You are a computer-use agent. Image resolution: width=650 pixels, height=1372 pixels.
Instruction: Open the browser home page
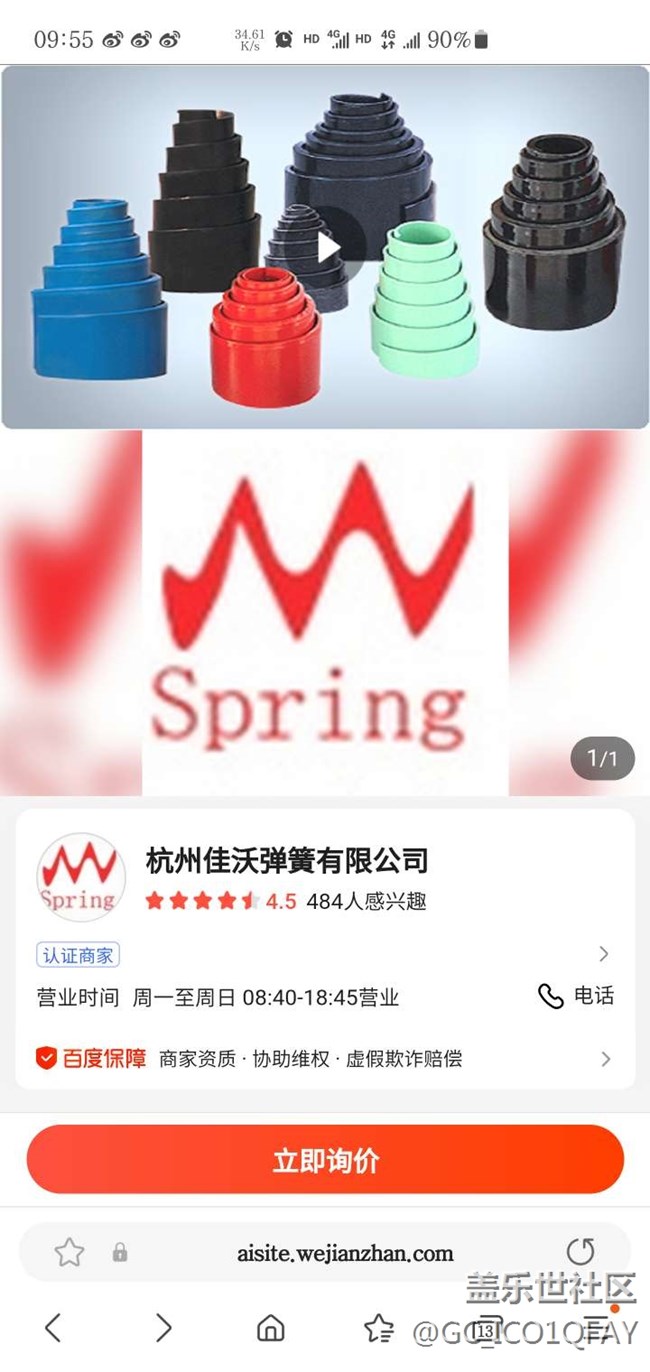[x=270, y=1328]
